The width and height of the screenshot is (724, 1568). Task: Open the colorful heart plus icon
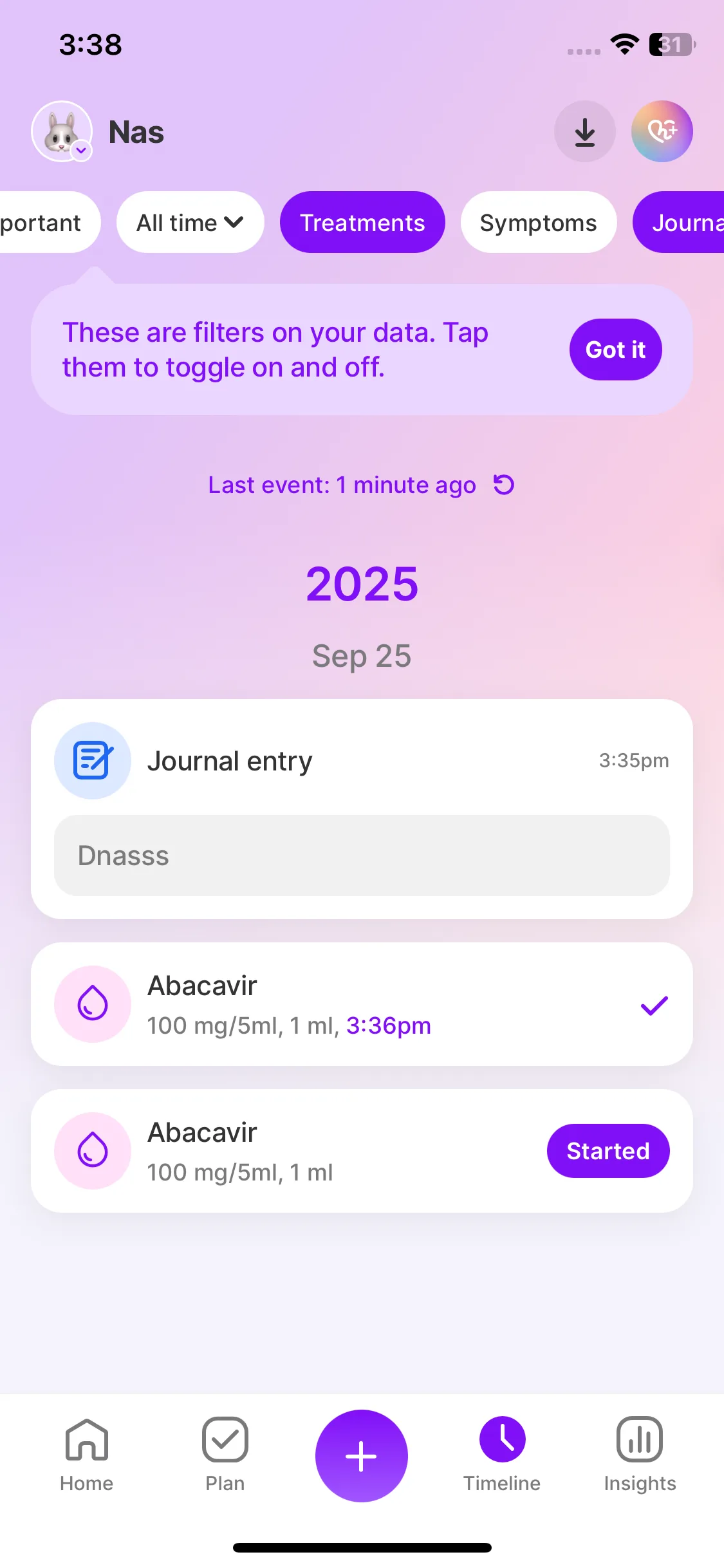coord(662,132)
